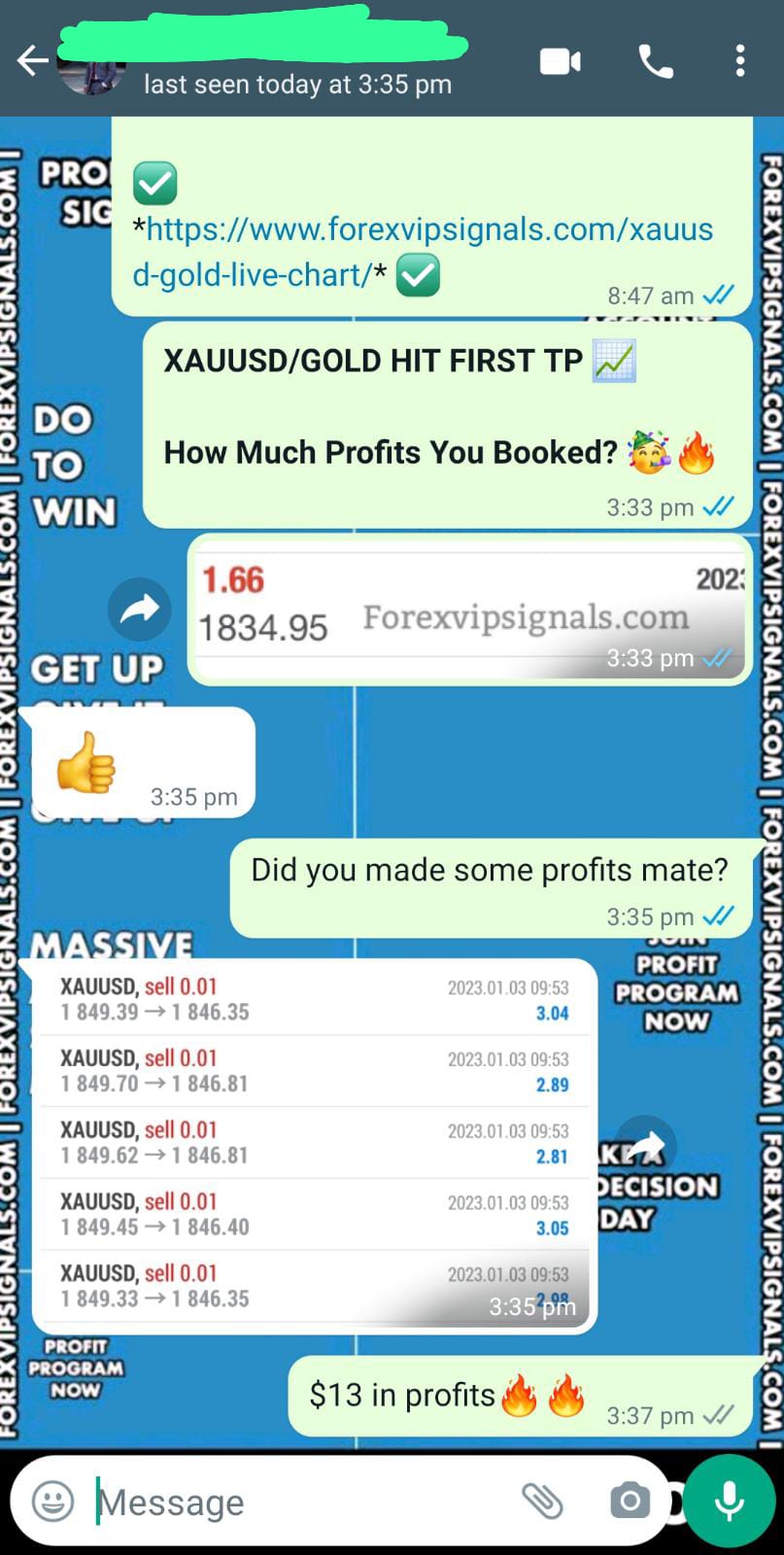Open the overflow menu
This screenshot has width=784, height=1555.
[x=740, y=61]
